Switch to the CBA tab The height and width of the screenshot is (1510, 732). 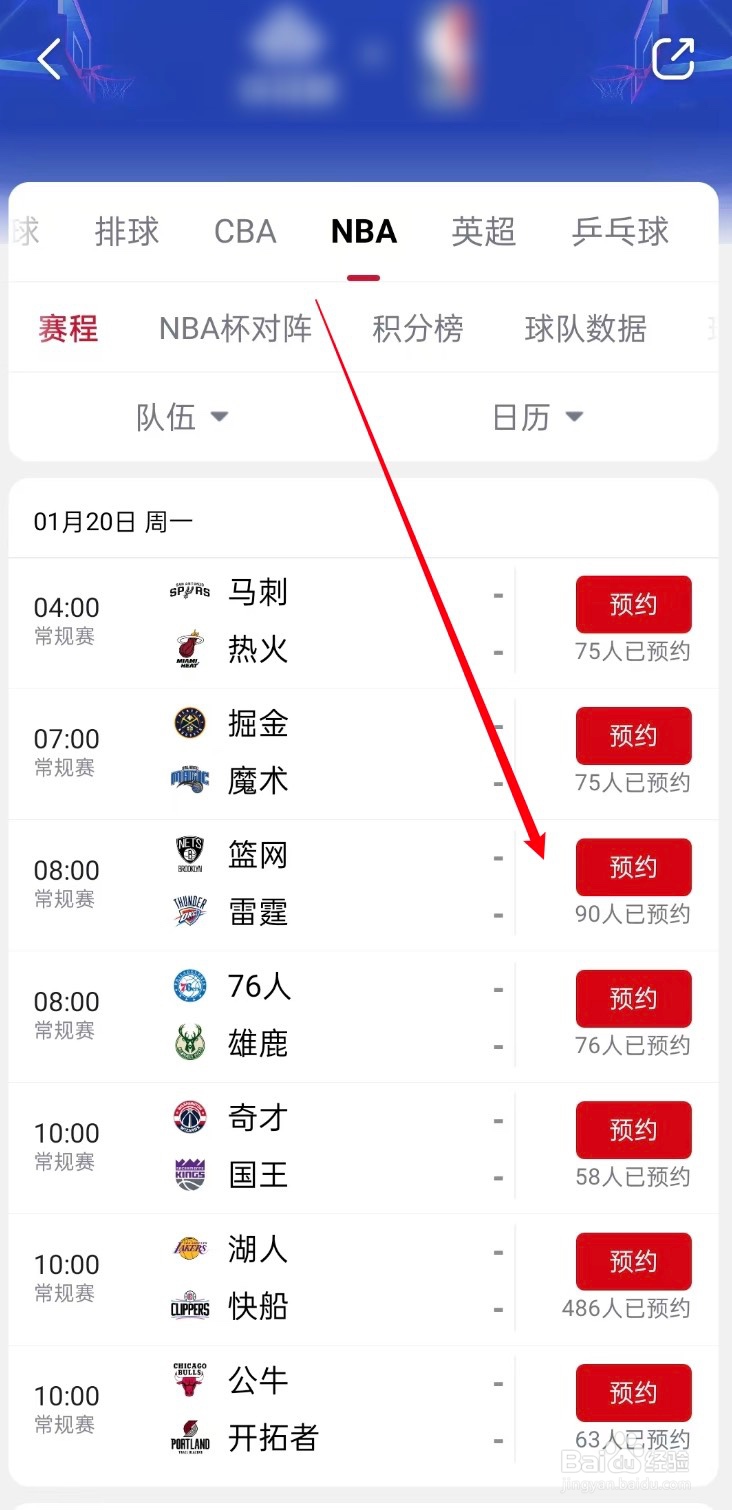click(x=244, y=231)
